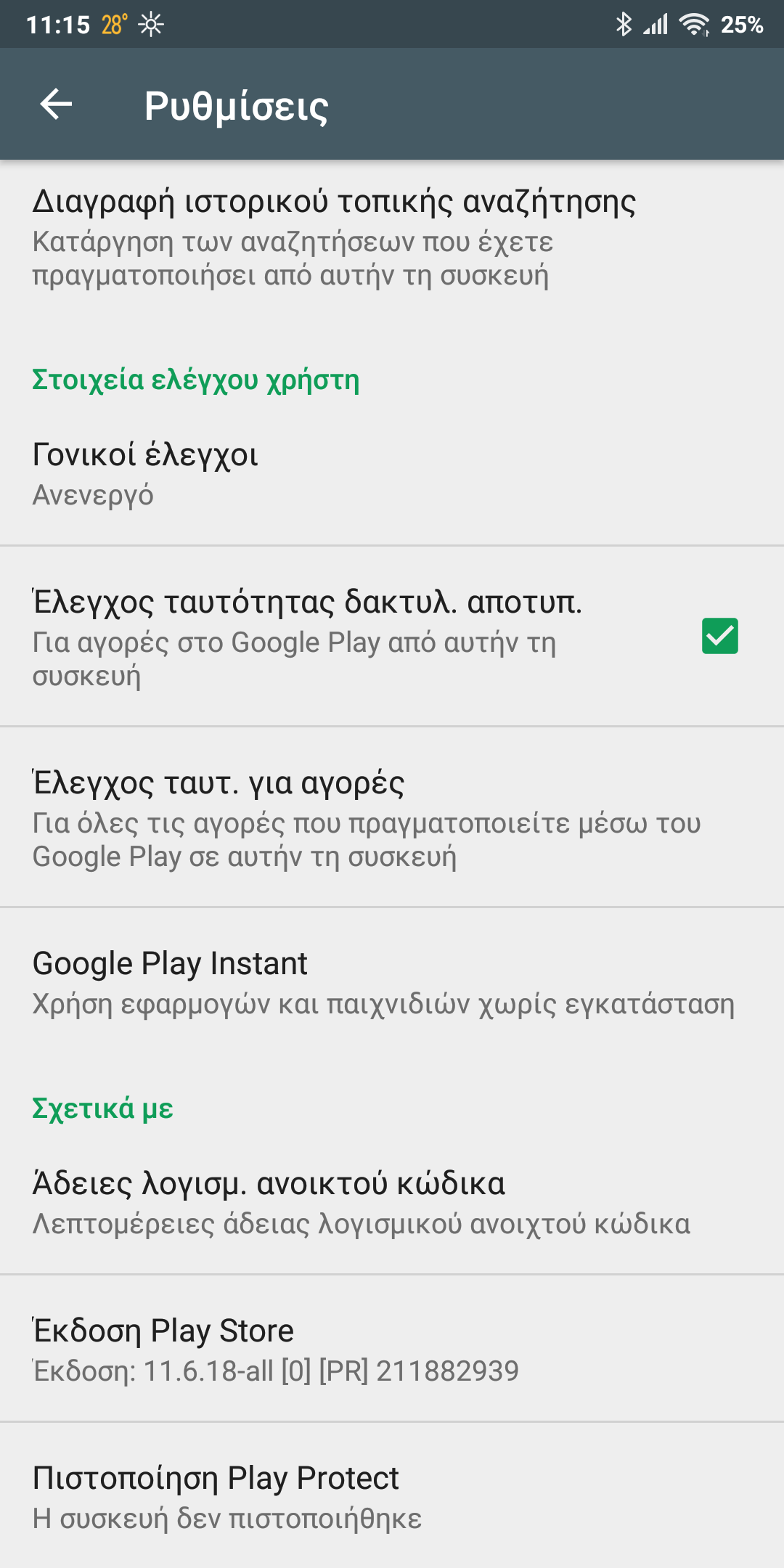Open Google Play Instant settings
Viewport: 784px width, 1568px height.
coord(363,982)
